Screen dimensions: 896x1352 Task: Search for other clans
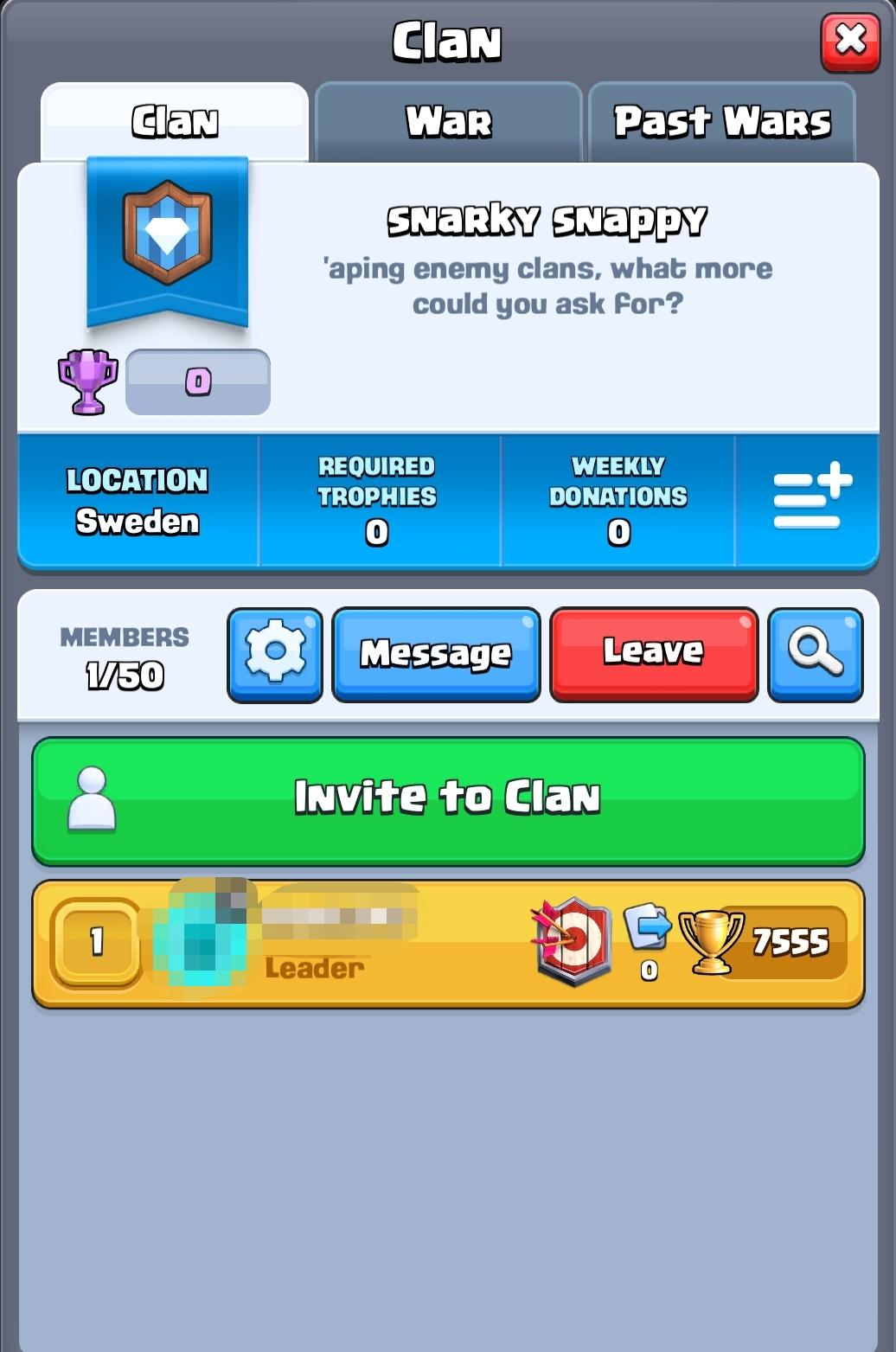click(x=815, y=653)
